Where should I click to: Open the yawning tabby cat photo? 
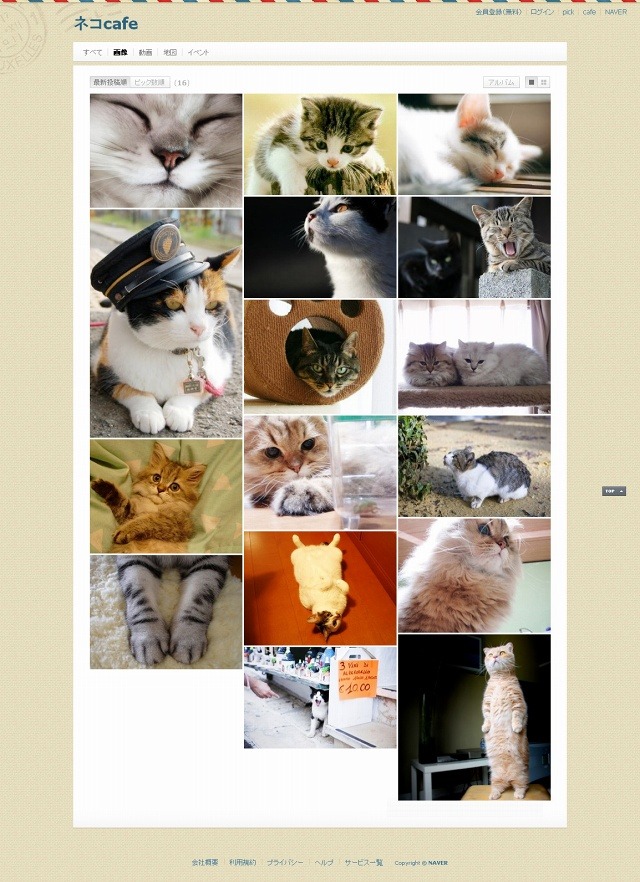pyautogui.click(x=474, y=247)
